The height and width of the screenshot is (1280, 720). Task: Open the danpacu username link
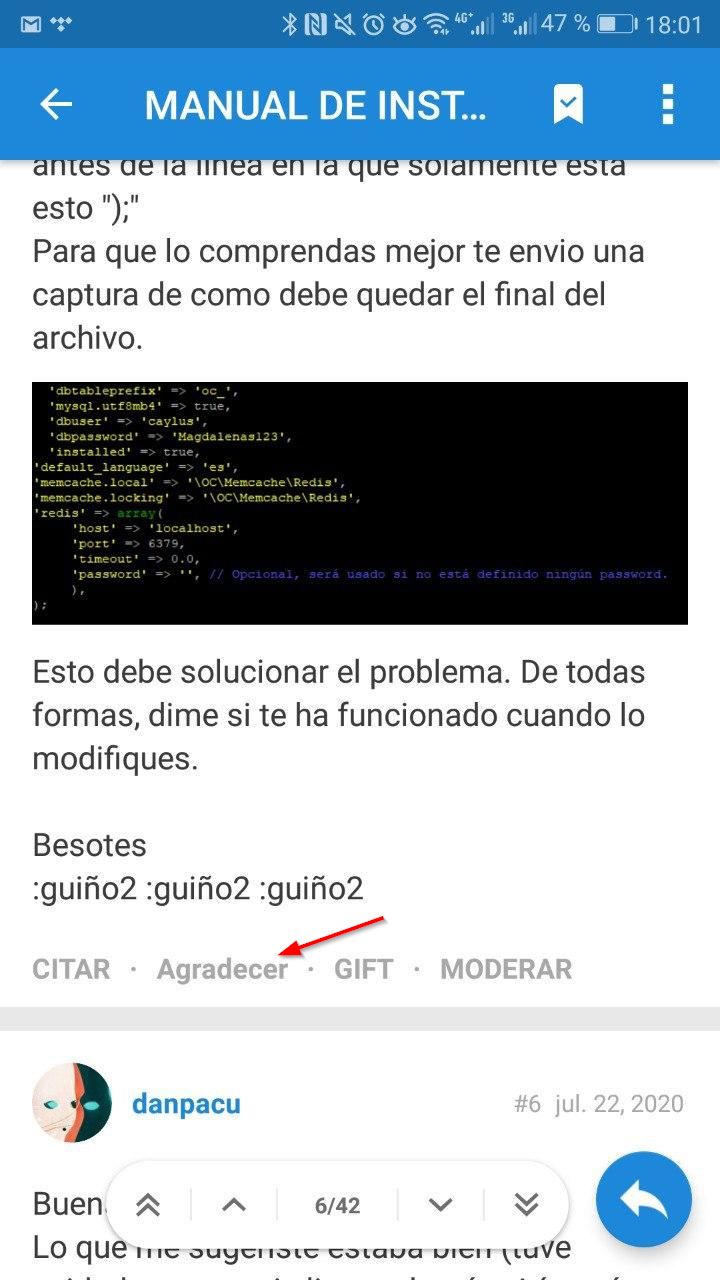point(186,1104)
